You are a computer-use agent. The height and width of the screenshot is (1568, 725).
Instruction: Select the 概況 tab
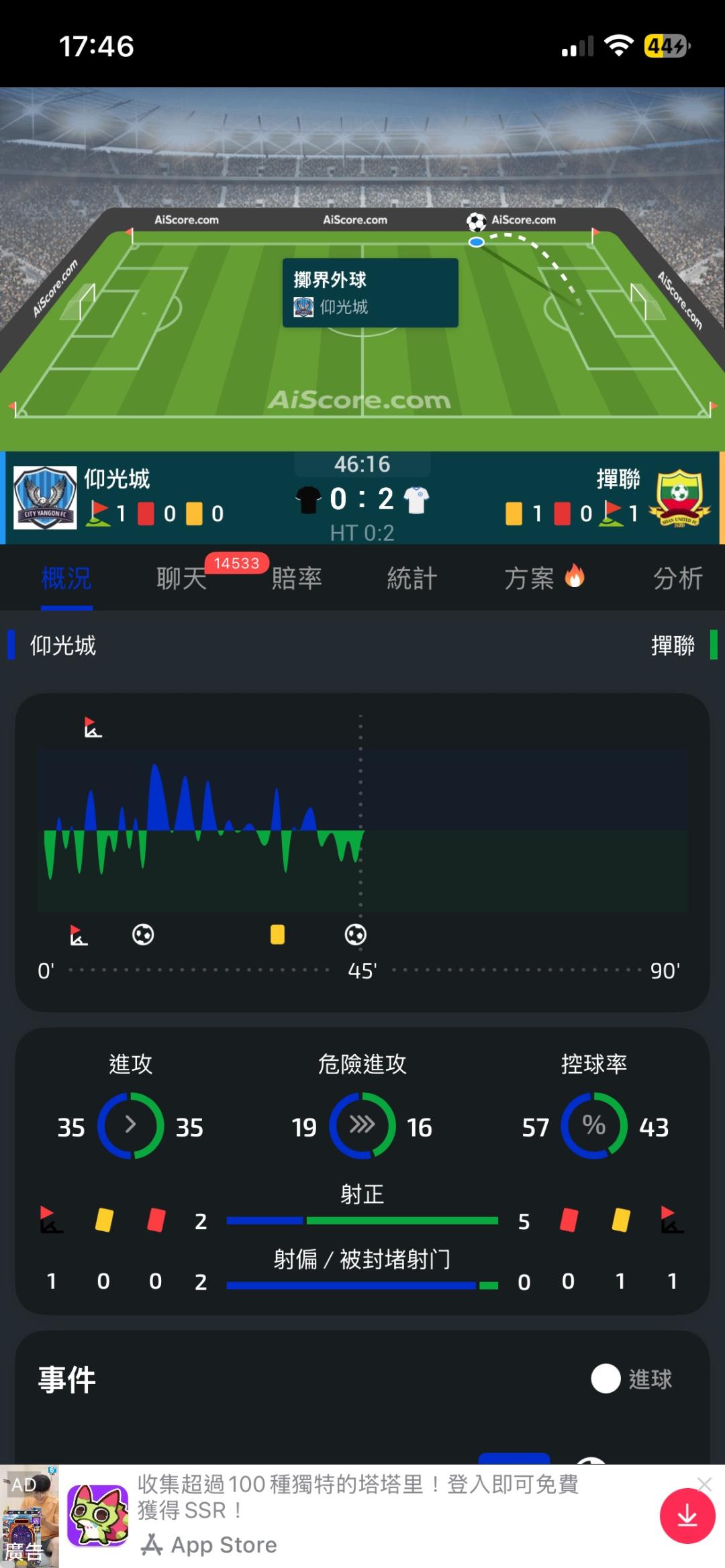pos(66,578)
